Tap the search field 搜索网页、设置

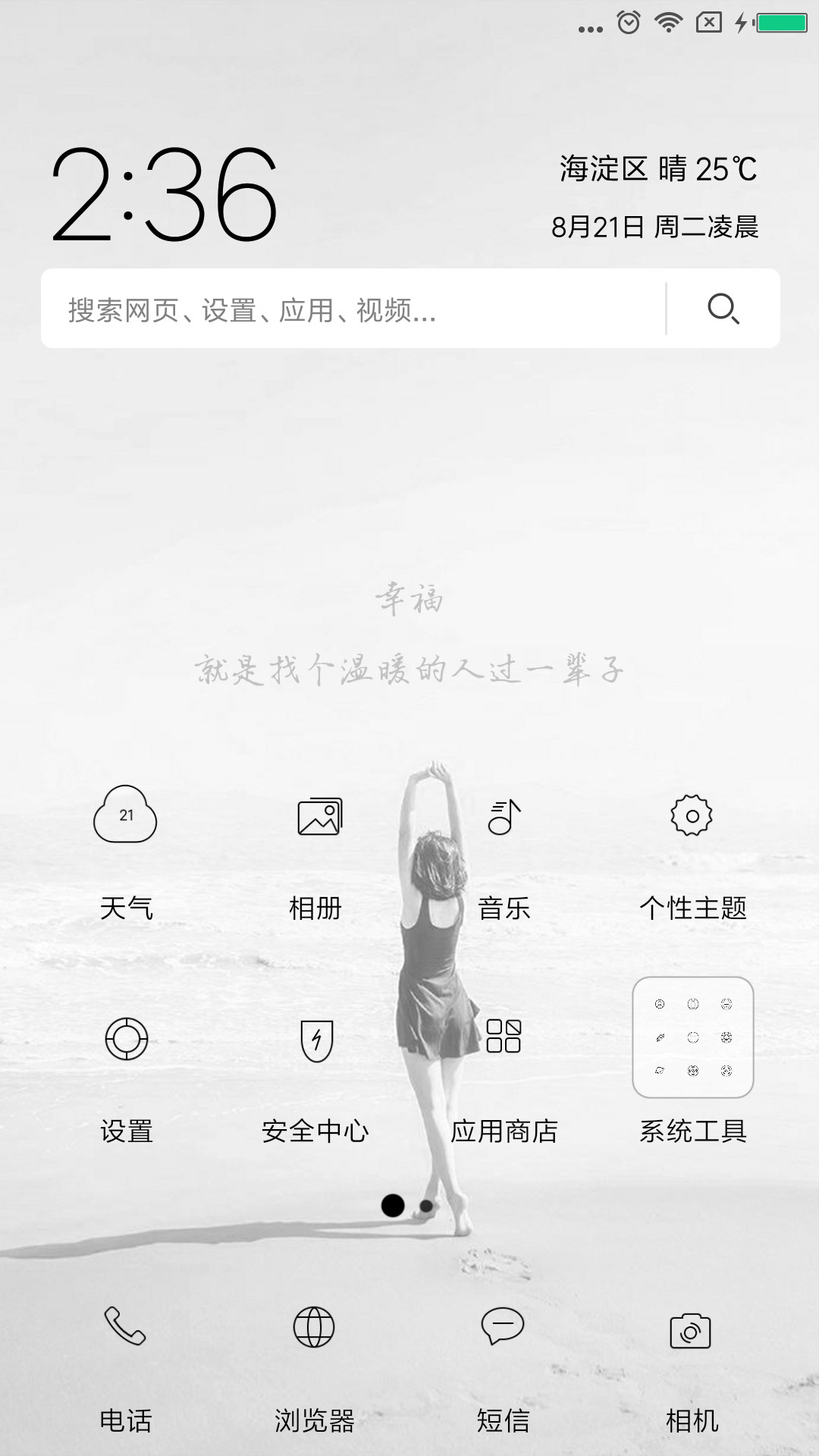[353, 309]
